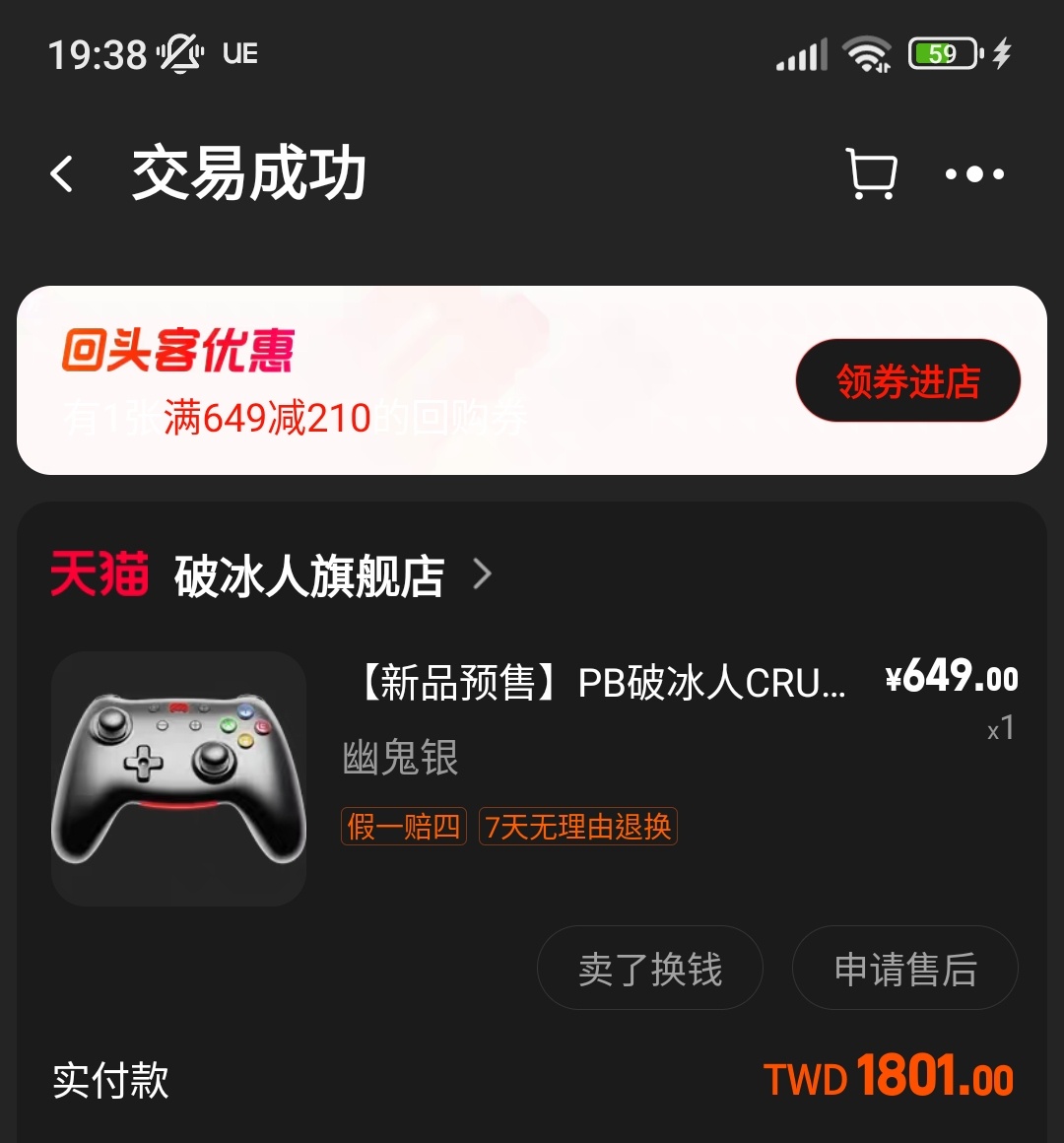Select 卖了换钱 to resell the item
The width and height of the screenshot is (1064, 1143).
pyautogui.click(x=650, y=969)
